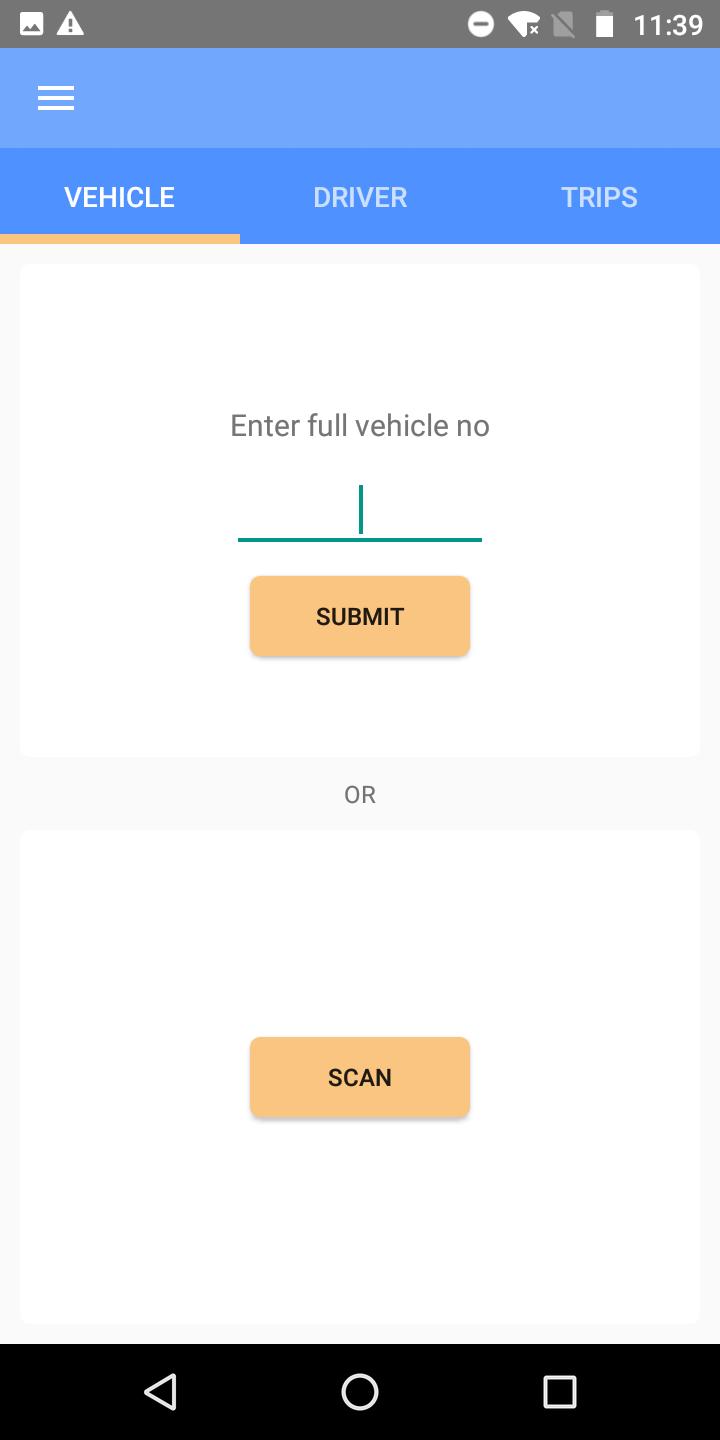Submit the entered vehicle number
The image size is (720, 1440).
[x=360, y=616]
